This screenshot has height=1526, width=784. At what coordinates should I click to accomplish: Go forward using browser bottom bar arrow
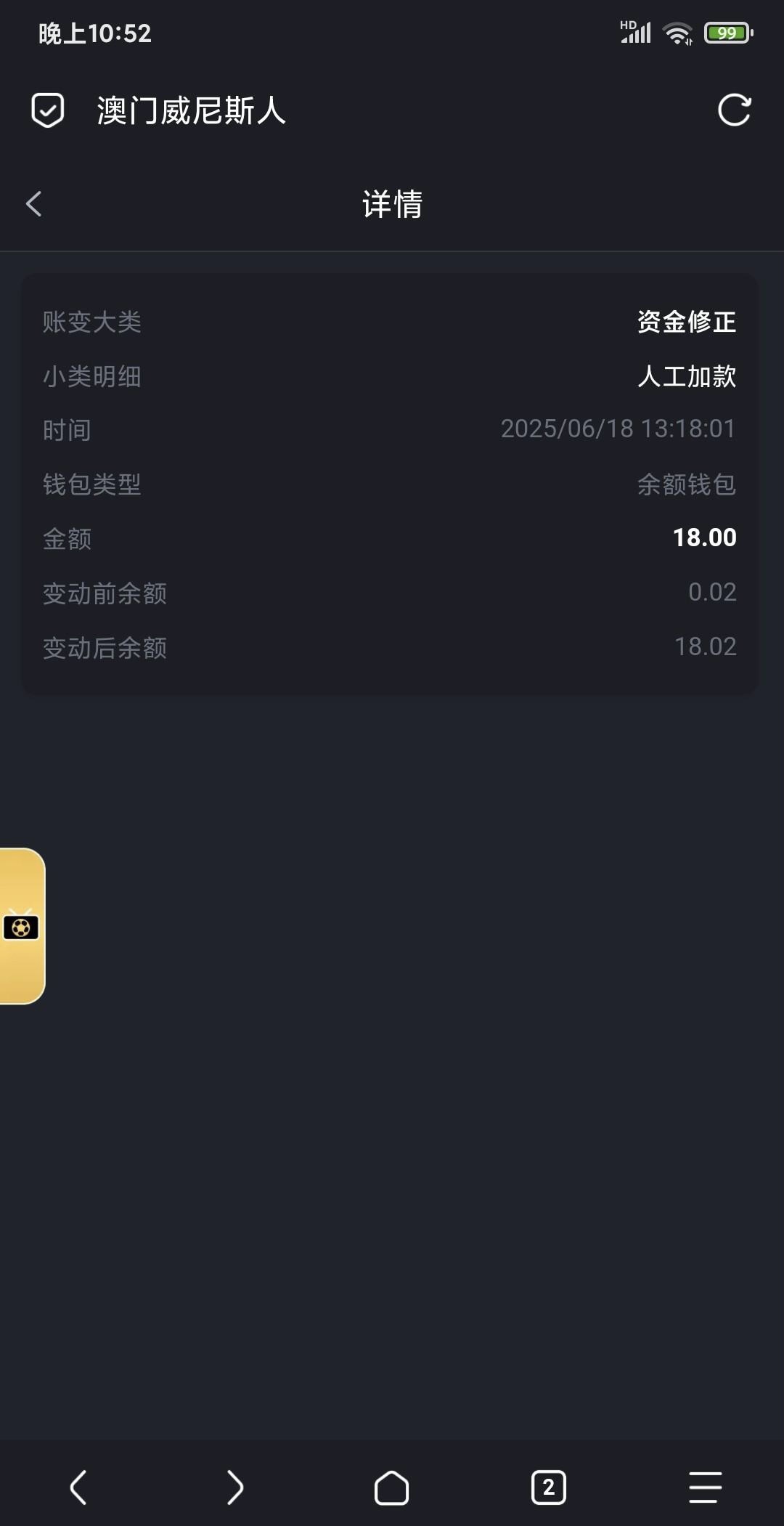click(234, 1487)
